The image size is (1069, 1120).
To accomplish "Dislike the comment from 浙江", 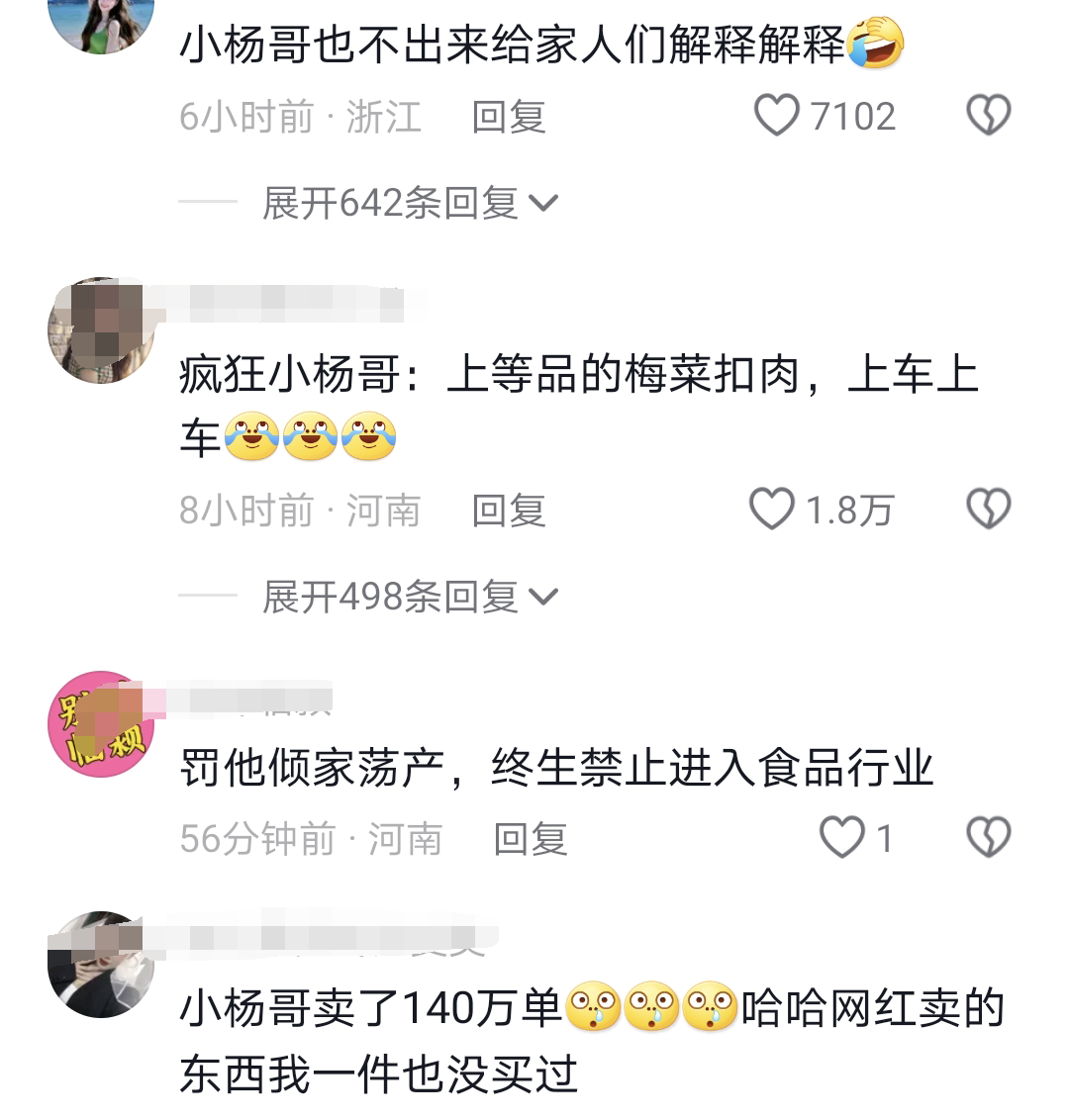I will click(x=988, y=116).
